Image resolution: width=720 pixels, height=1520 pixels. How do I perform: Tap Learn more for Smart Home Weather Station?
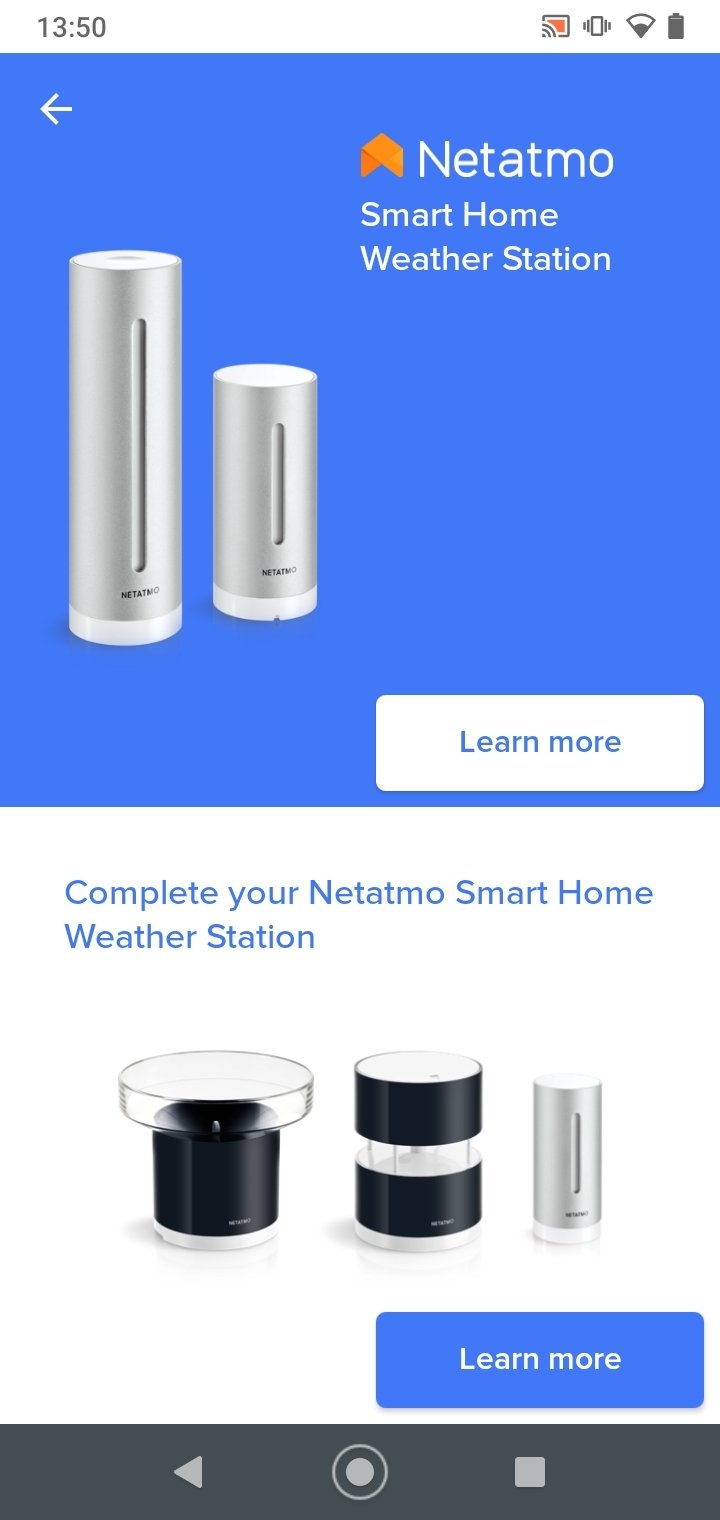click(x=540, y=743)
